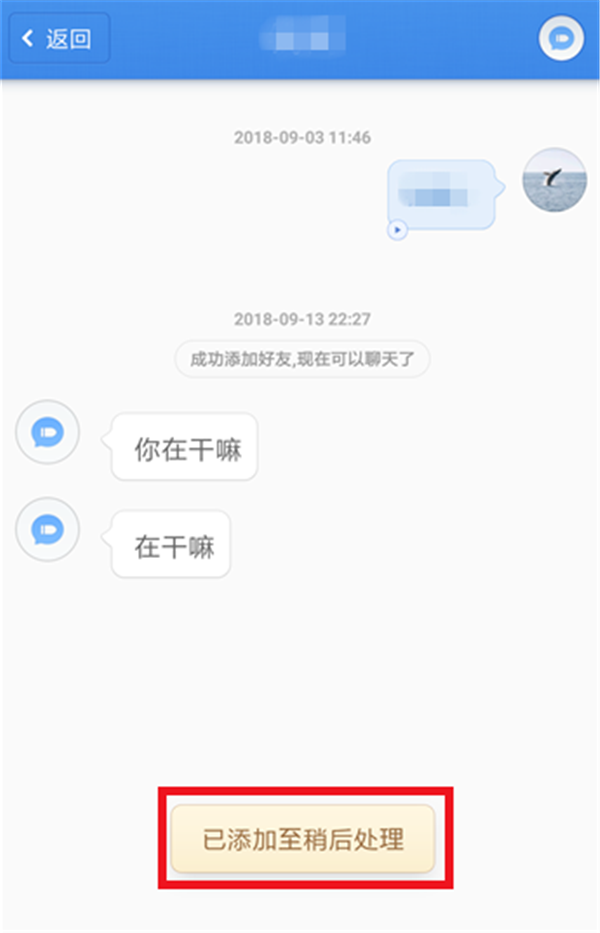This screenshot has height=933, width=600.
Task: Tap the 返回 back button
Action: [x=59, y=39]
